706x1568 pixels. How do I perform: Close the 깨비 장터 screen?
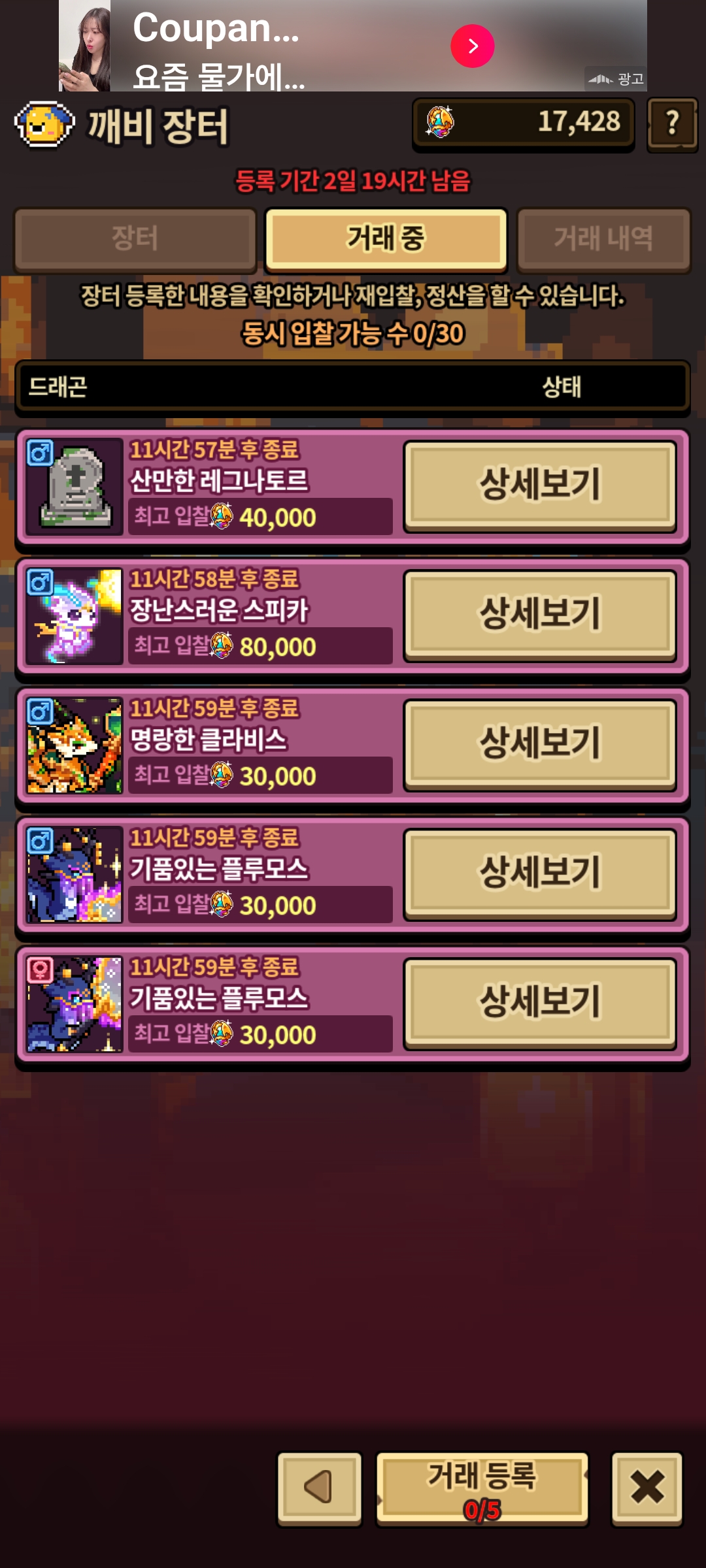pos(647,1488)
